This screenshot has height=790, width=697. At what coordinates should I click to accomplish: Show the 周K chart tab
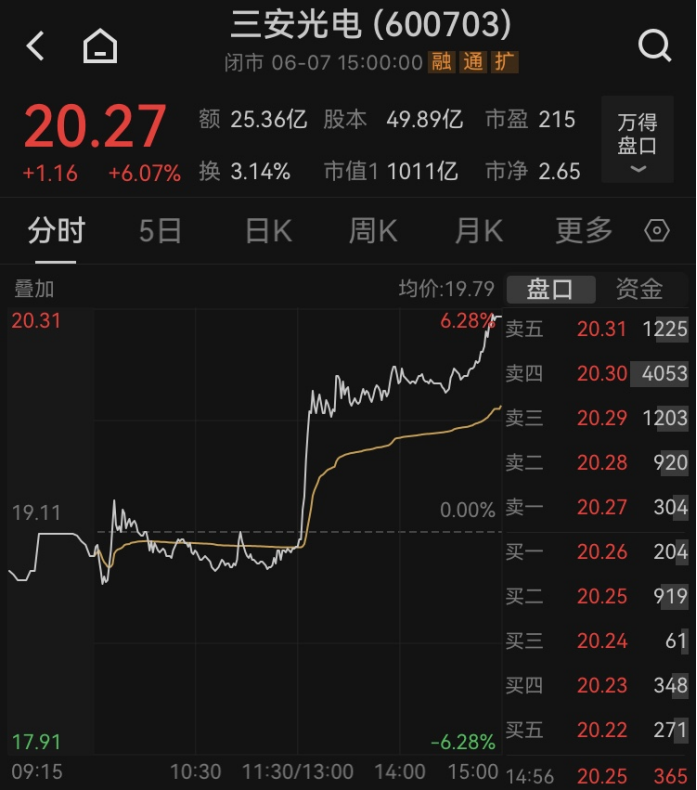click(x=373, y=231)
